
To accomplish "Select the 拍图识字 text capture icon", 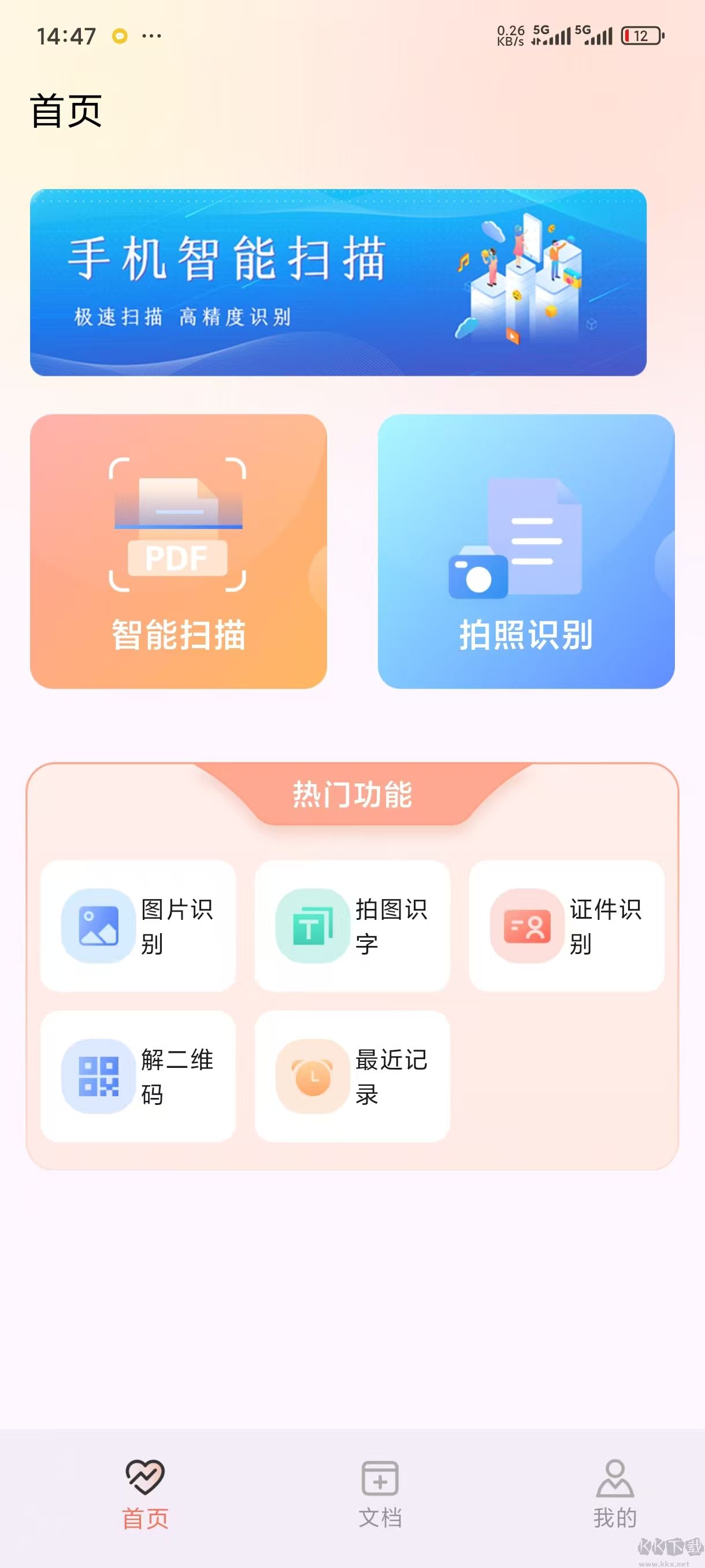I will (x=313, y=925).
